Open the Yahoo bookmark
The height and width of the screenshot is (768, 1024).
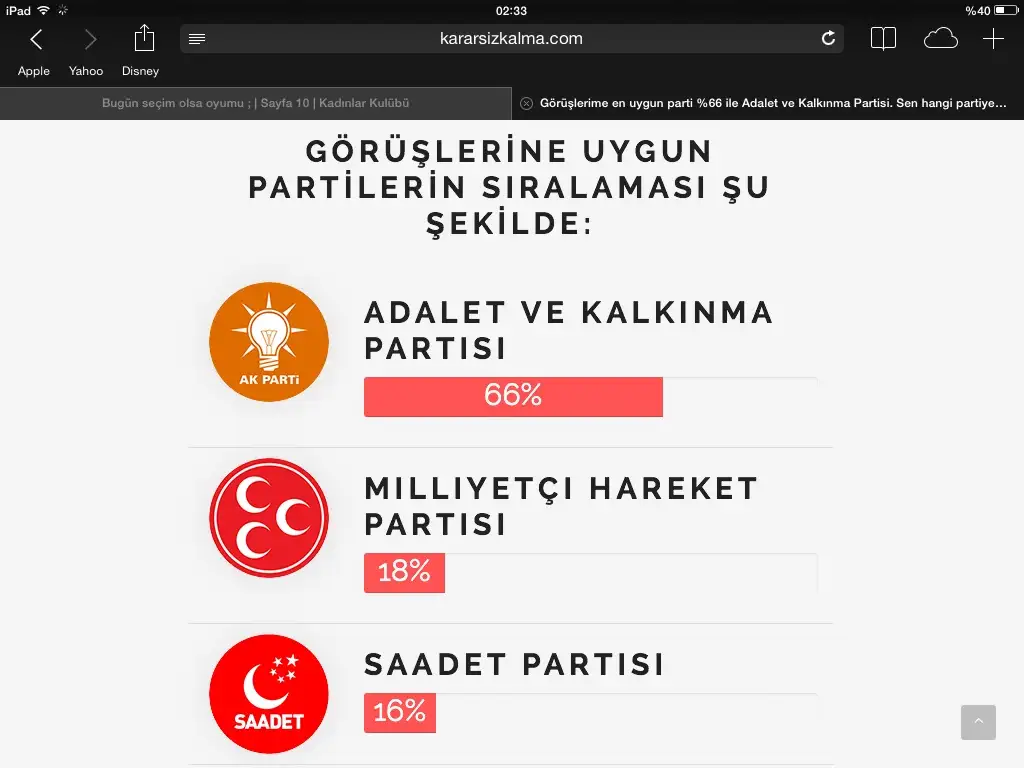click(86, 71)
